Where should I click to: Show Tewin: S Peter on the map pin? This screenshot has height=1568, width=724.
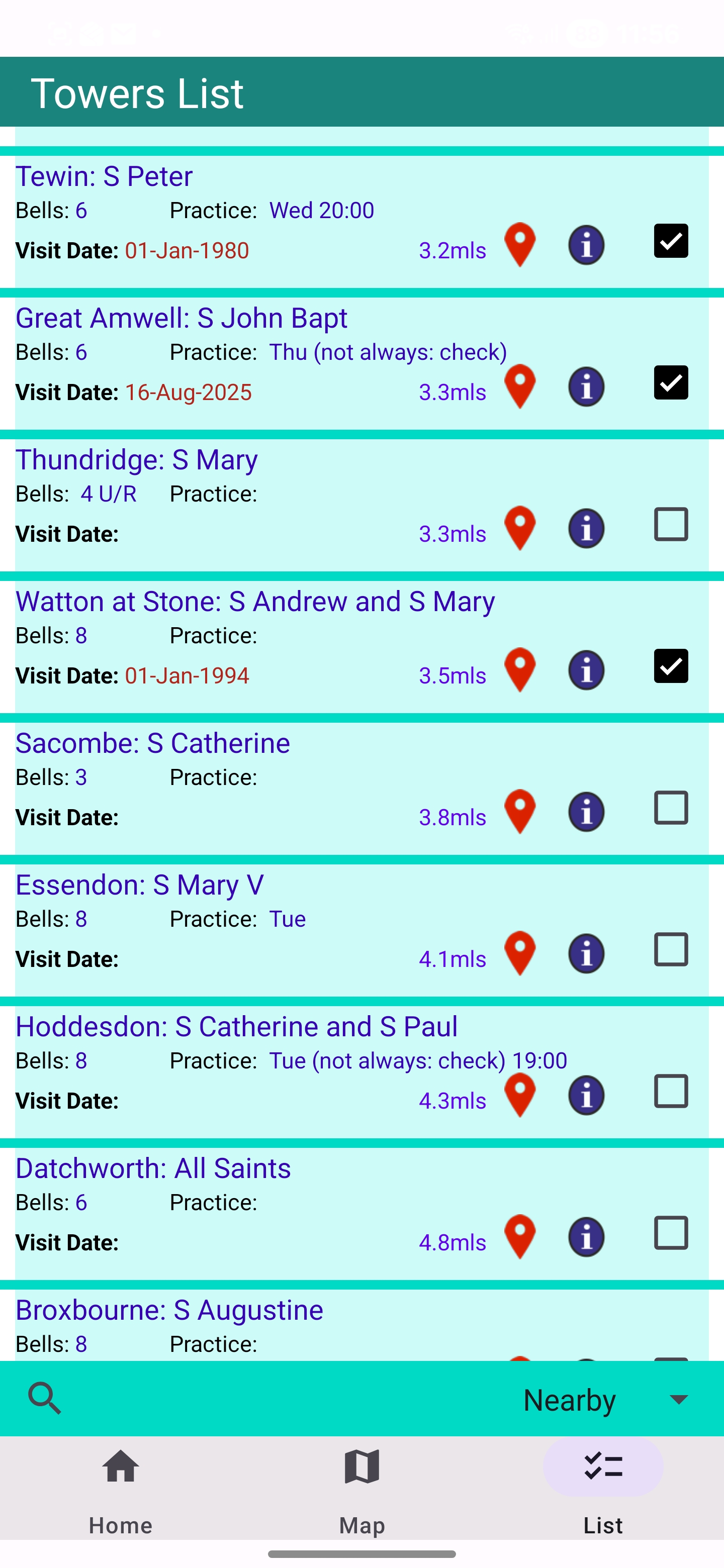click(x=519, y=245)
